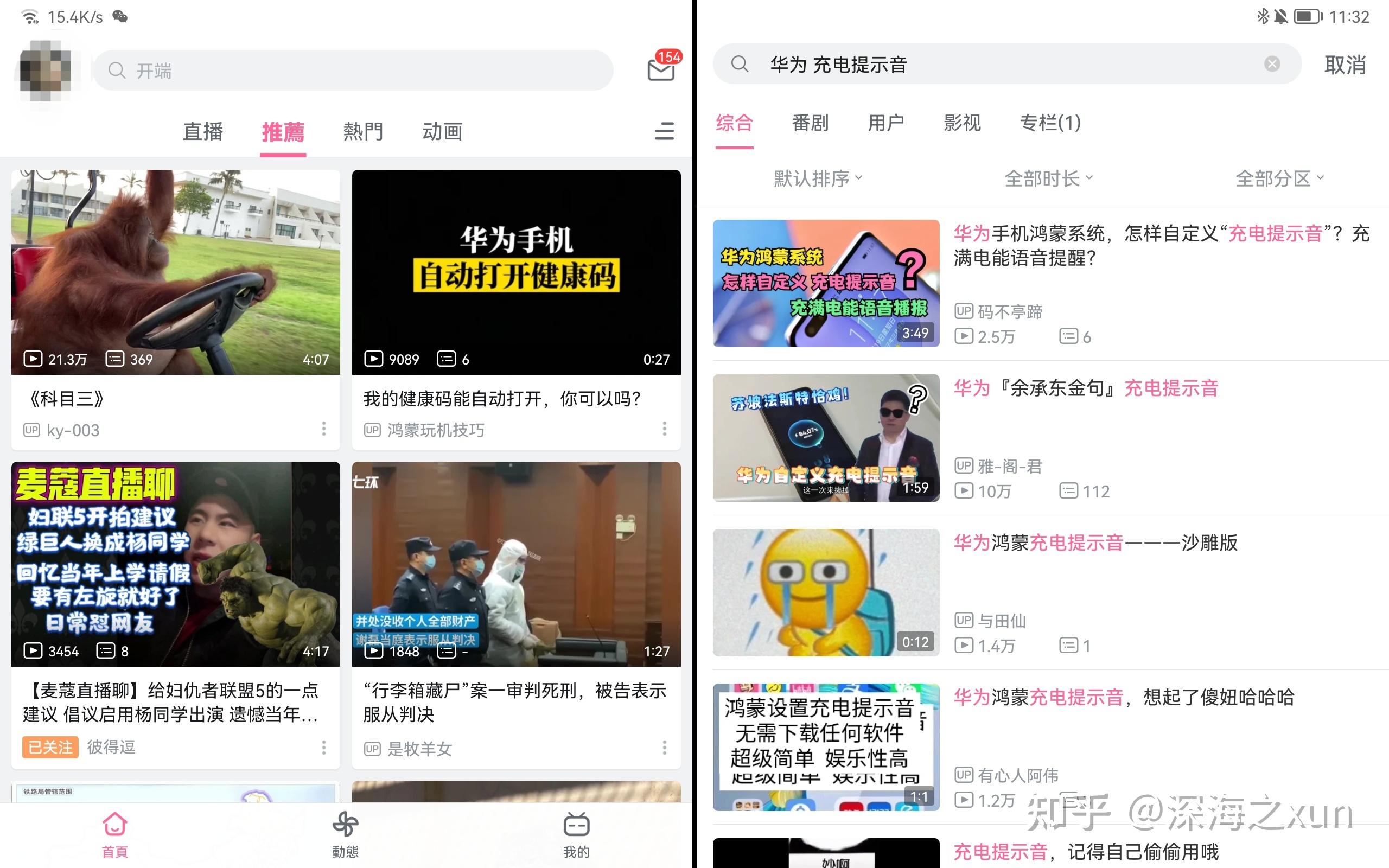The image size is (1389, 868).
Task: Go to the 動態 bottom tab
Action: tap(346, 834)
